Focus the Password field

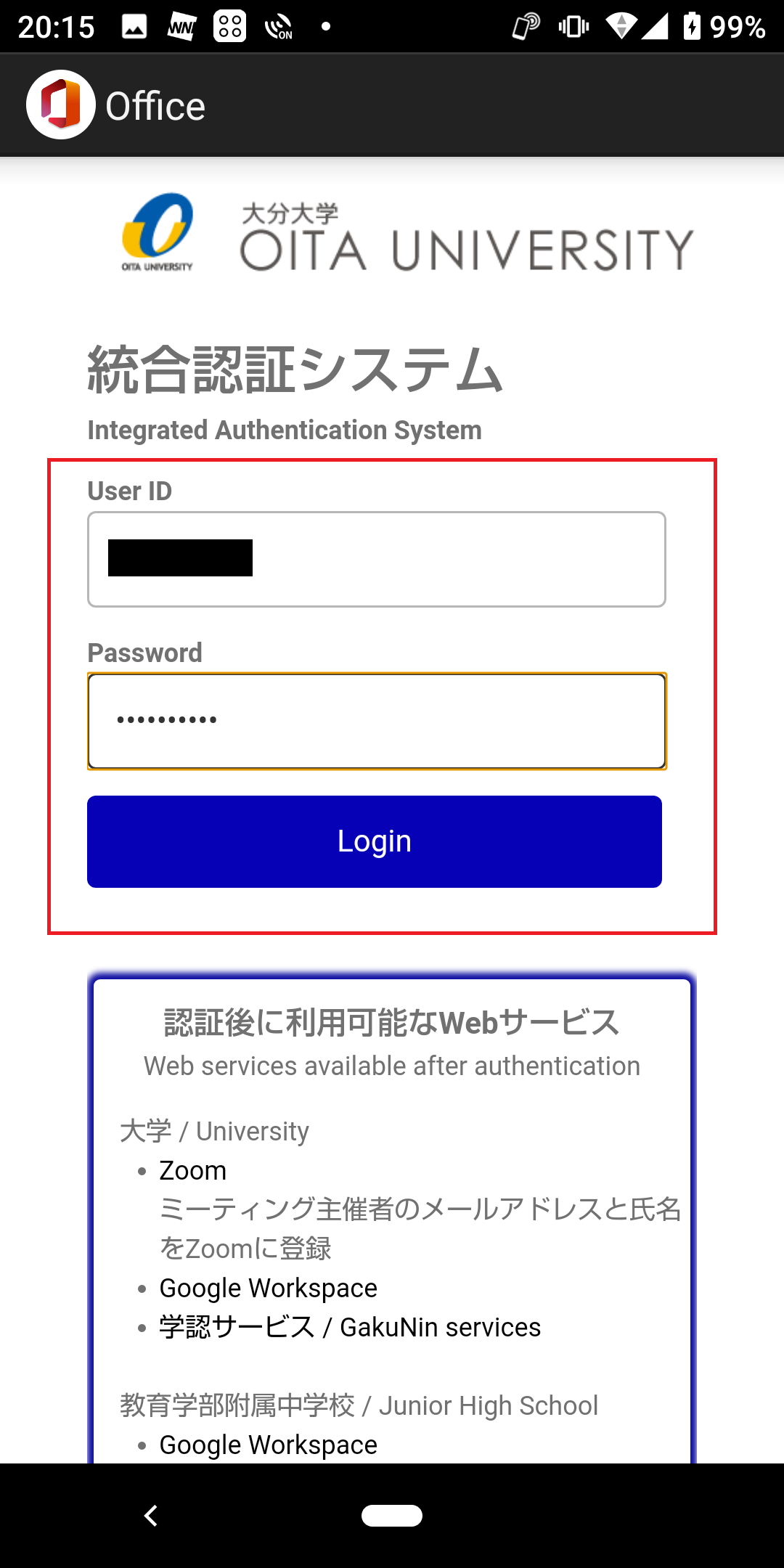(x=376, y=721)
